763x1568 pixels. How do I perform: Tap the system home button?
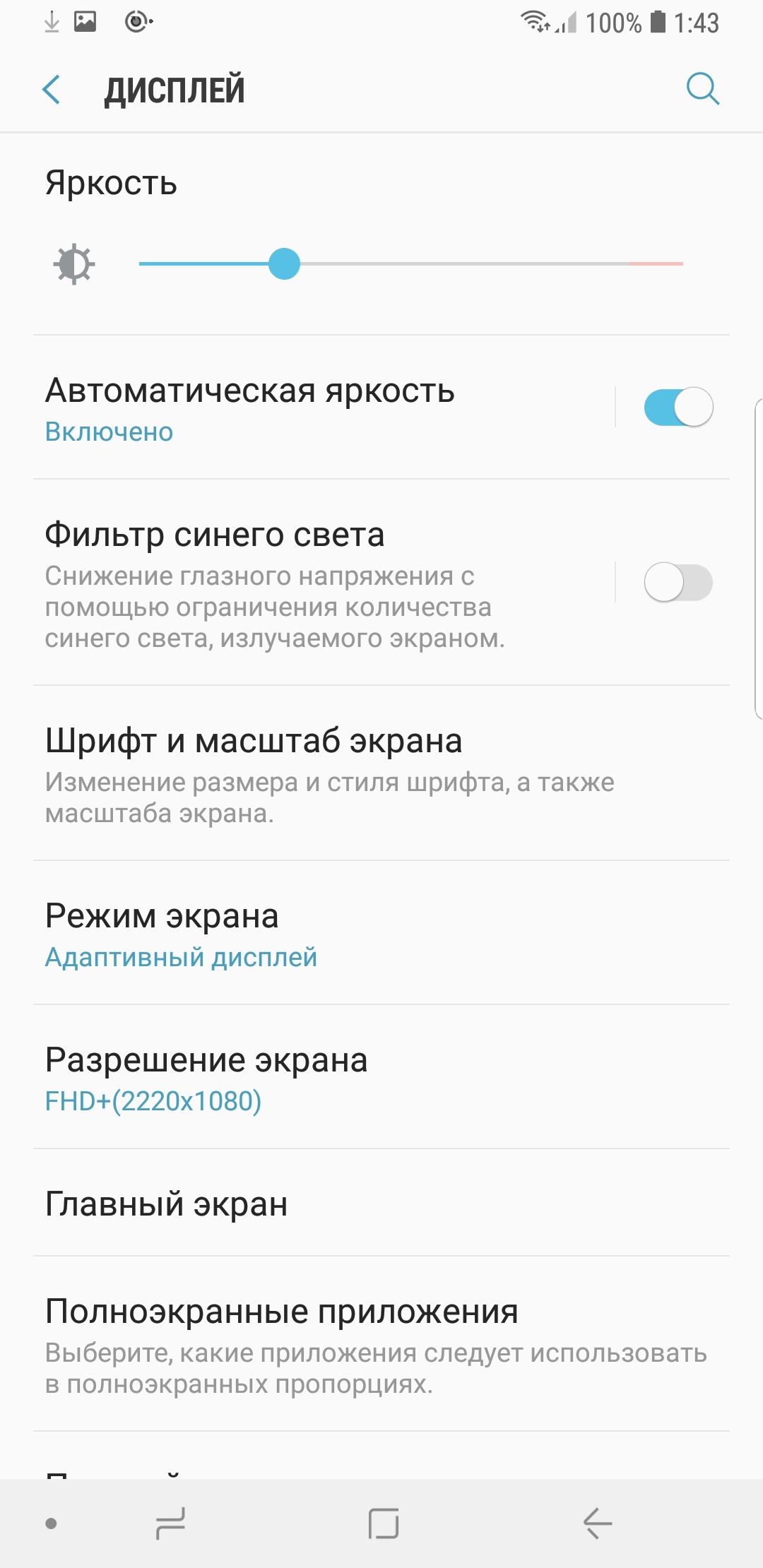[x=384, y=1523]
